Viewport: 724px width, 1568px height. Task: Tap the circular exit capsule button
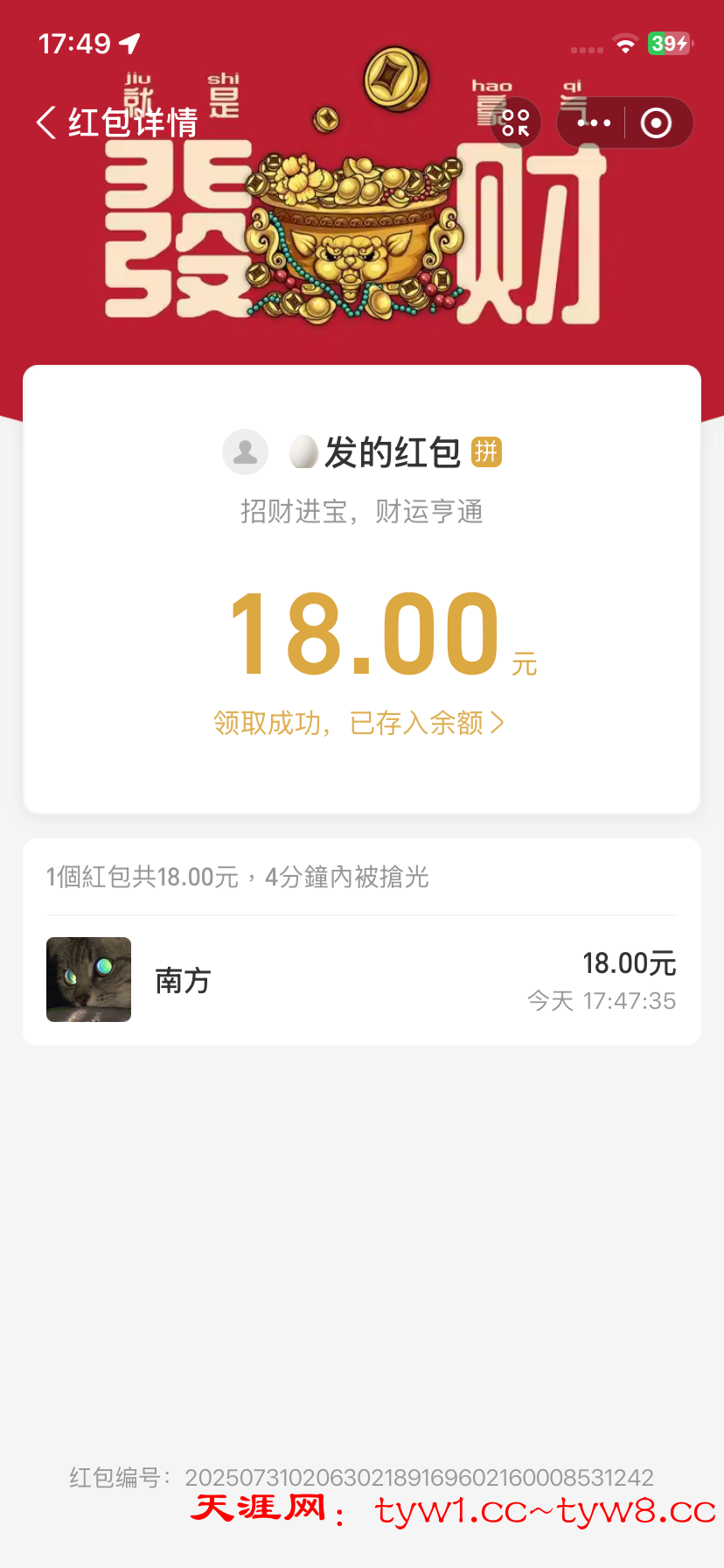pyautogui.click(x=657, y=122)
